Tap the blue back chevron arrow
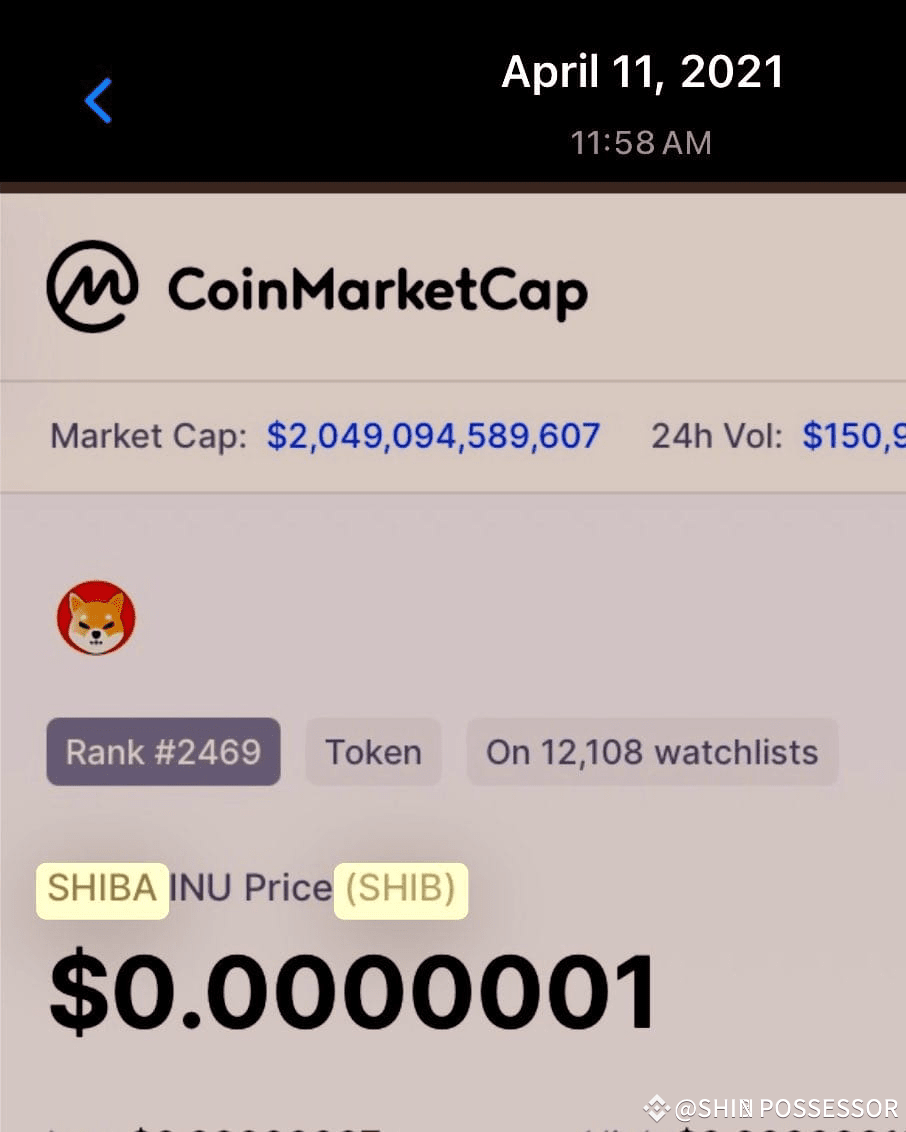906x1132 pixels. 97,100
